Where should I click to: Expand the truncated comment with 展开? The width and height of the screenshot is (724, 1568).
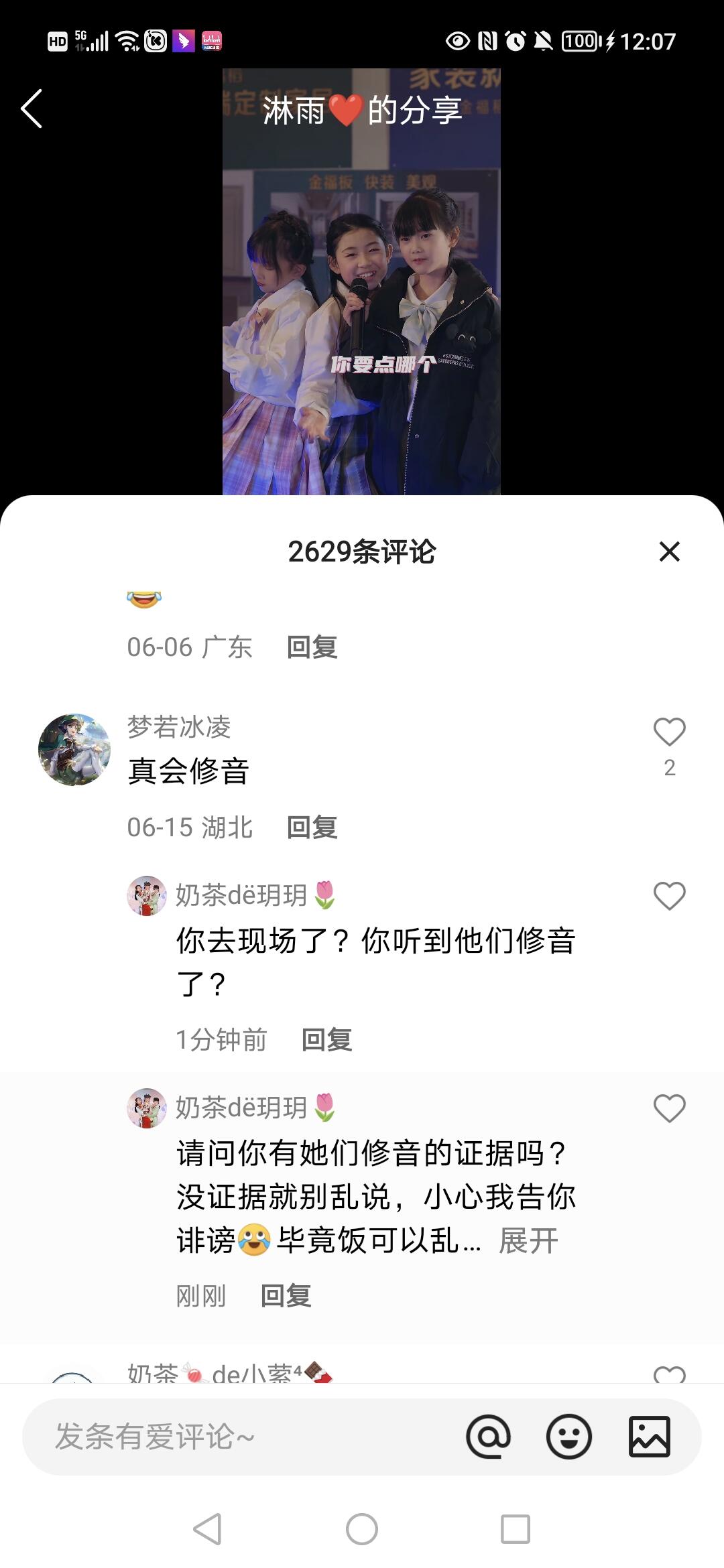(x=528, y=1240)
